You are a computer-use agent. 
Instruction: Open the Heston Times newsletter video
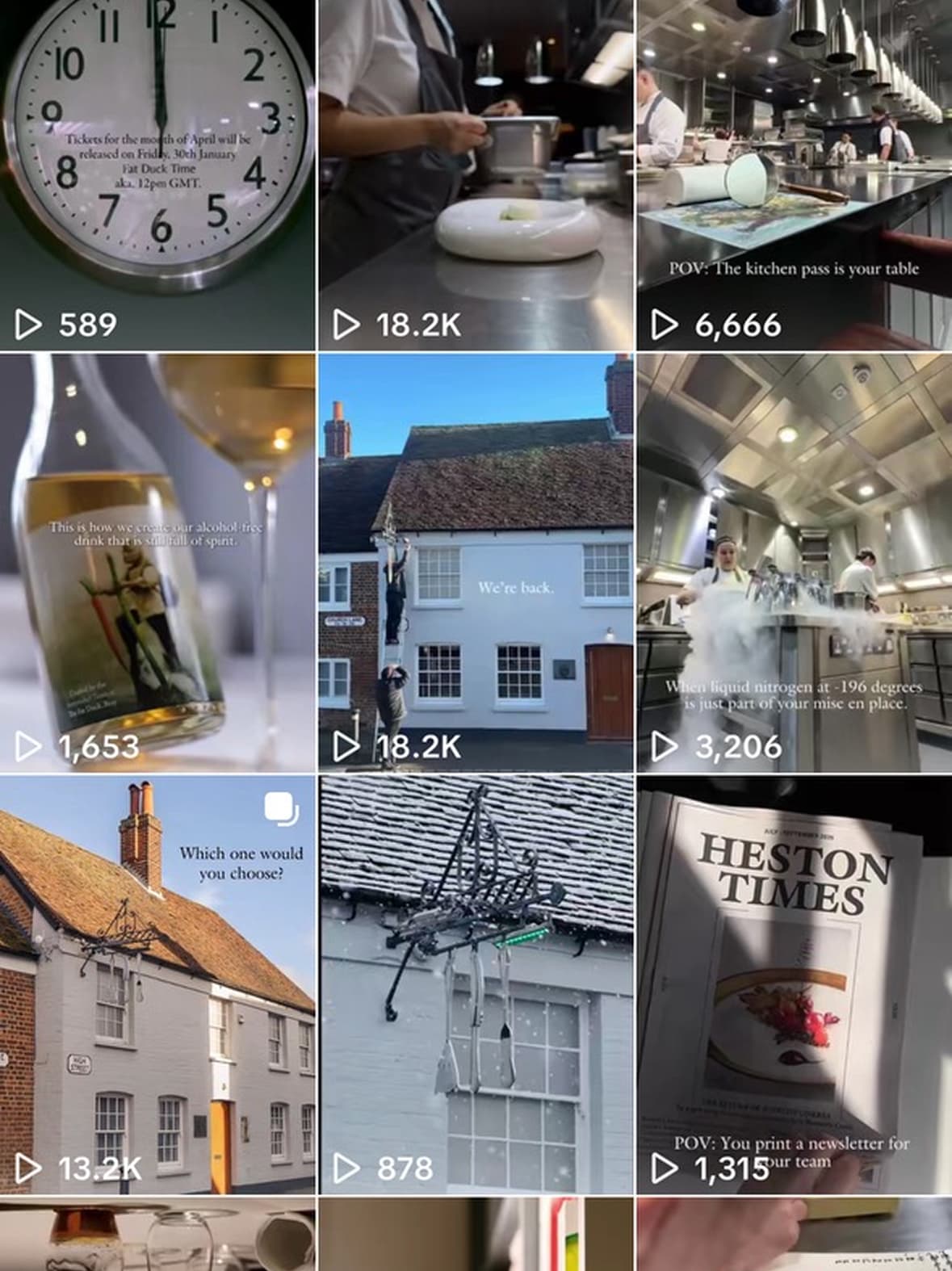(794, 984)
